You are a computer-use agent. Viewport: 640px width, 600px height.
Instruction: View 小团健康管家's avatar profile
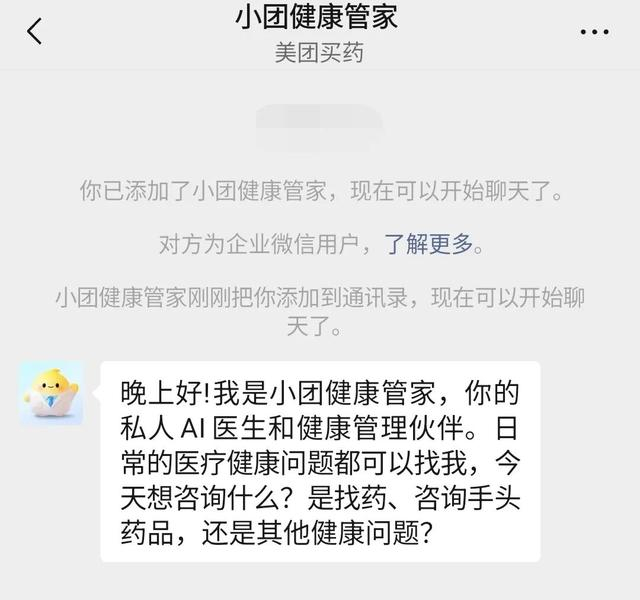52,393
